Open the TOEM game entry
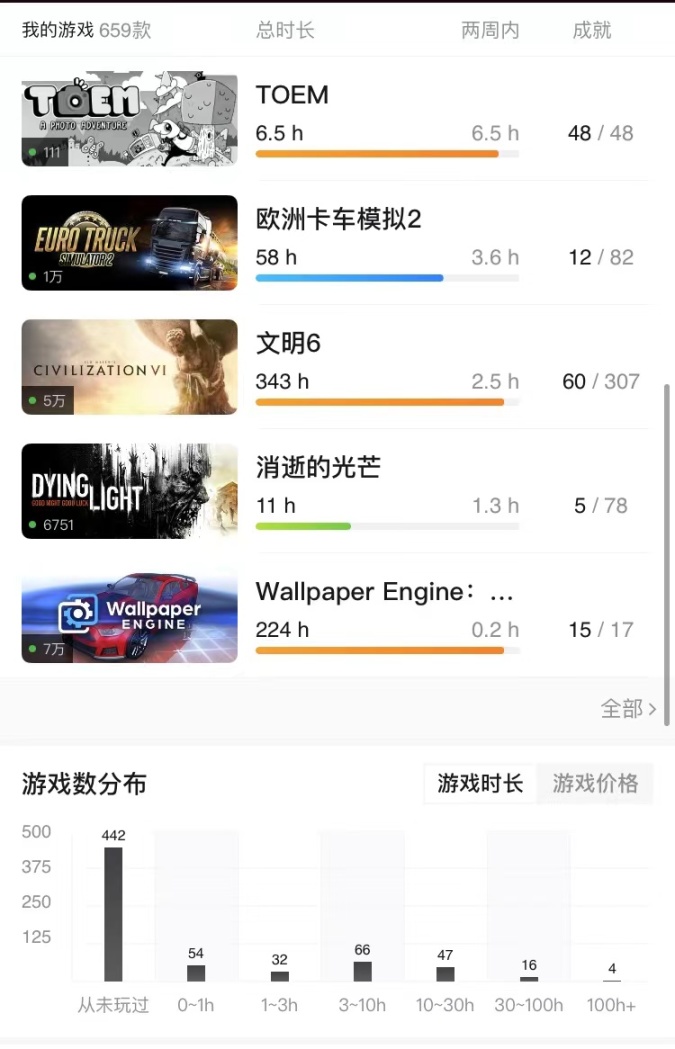The image size is (675, 1049). point(290,96)
